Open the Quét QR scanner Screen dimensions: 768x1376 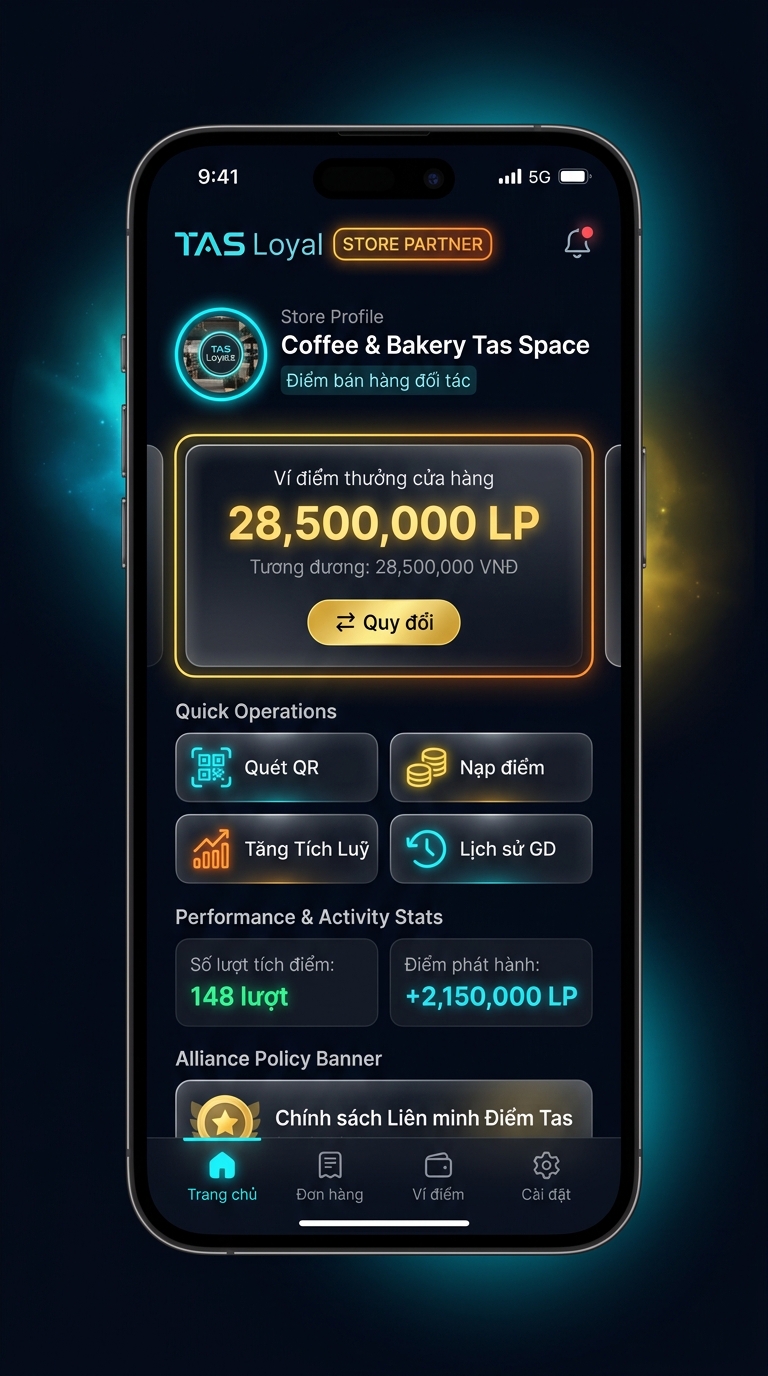(277, 767)
